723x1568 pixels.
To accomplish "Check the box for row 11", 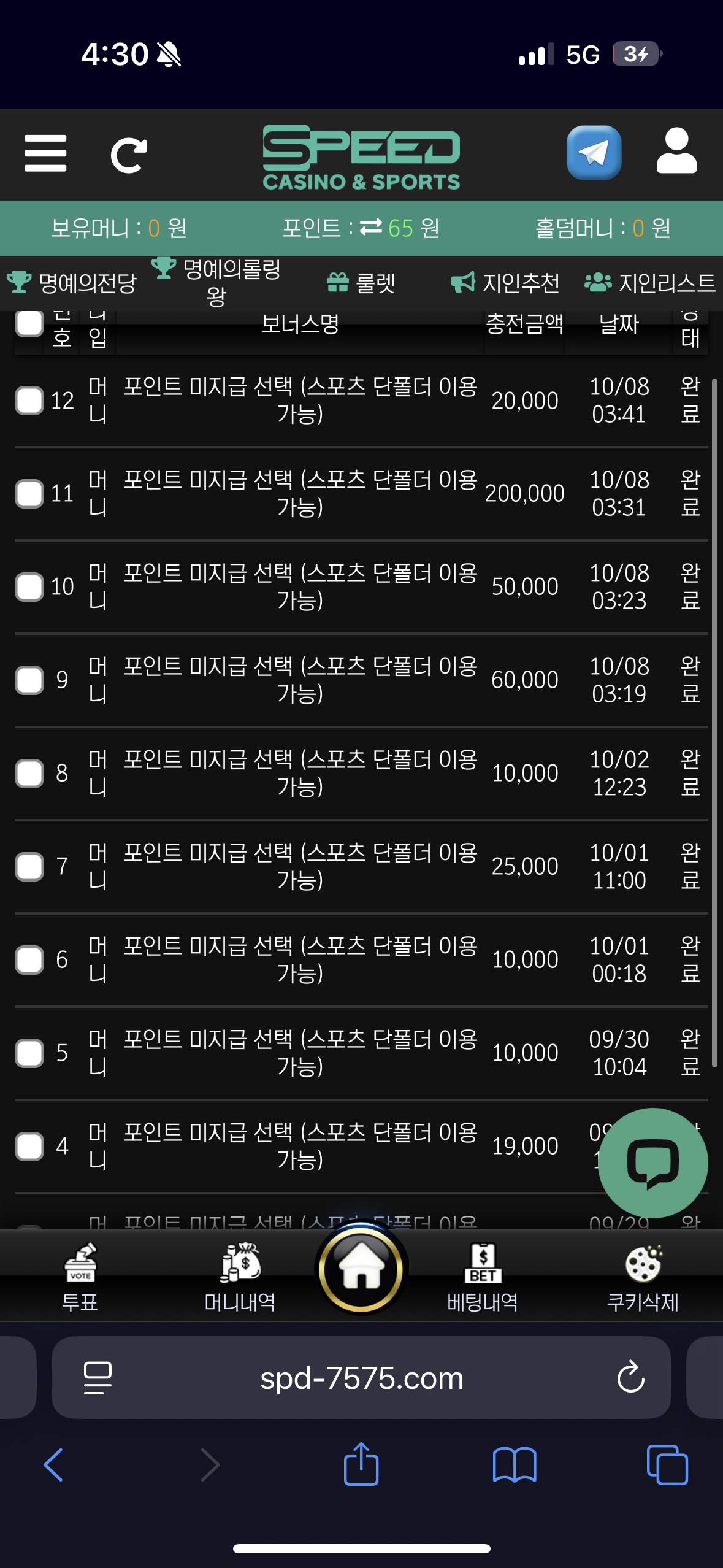I will coord(29,494).
